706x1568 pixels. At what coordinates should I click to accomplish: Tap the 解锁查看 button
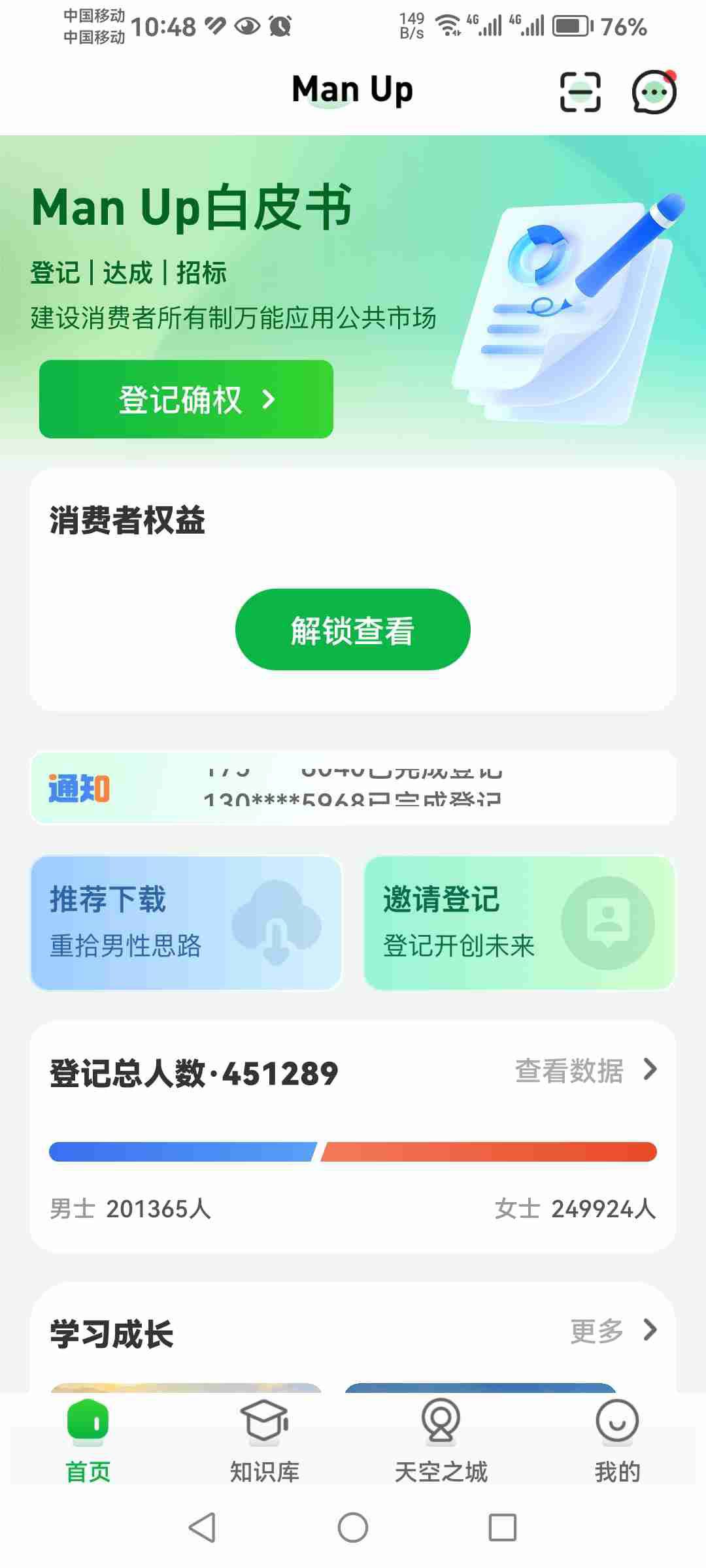point(352,629)
